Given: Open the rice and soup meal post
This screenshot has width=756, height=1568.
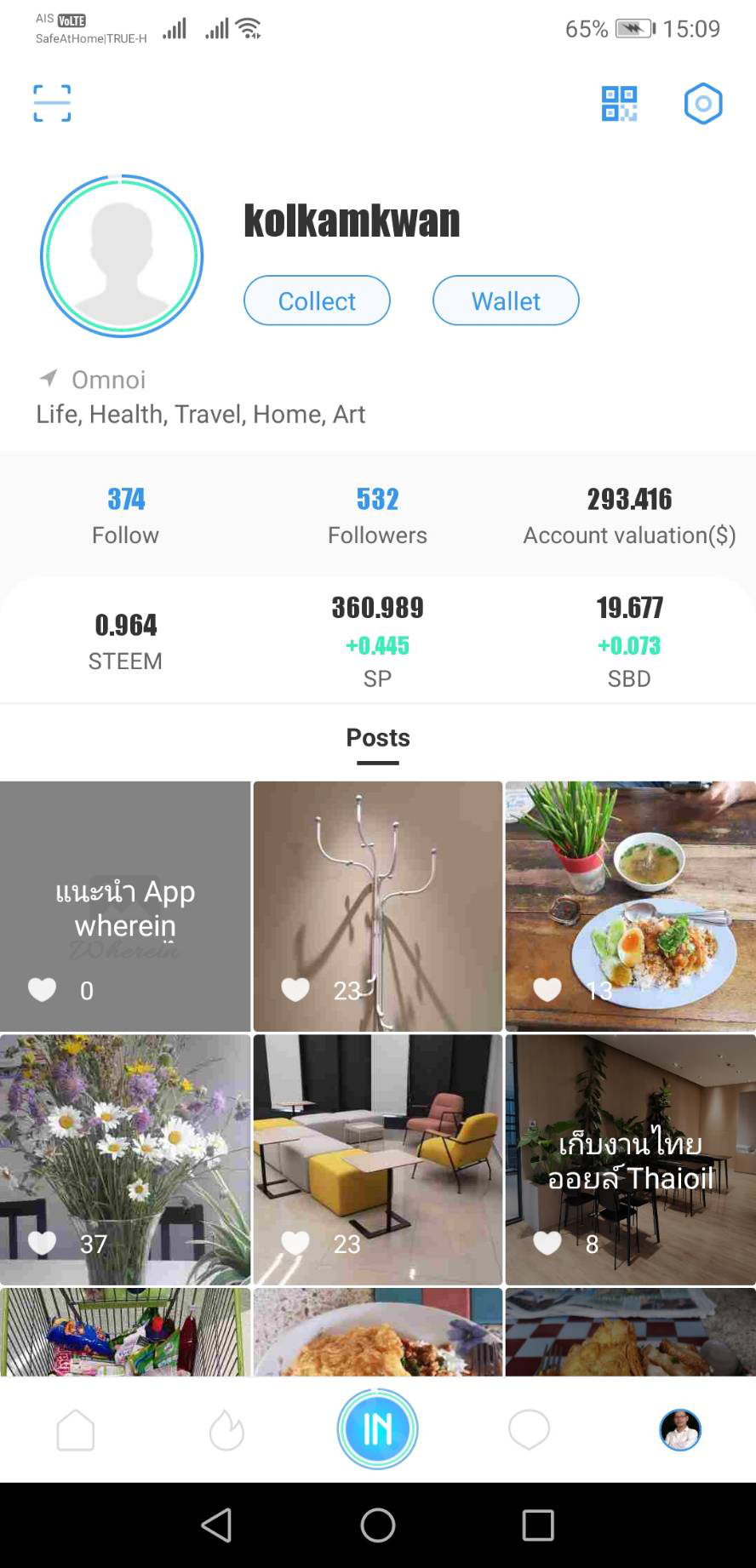Looking at the screenshot, I should point(630,907).
